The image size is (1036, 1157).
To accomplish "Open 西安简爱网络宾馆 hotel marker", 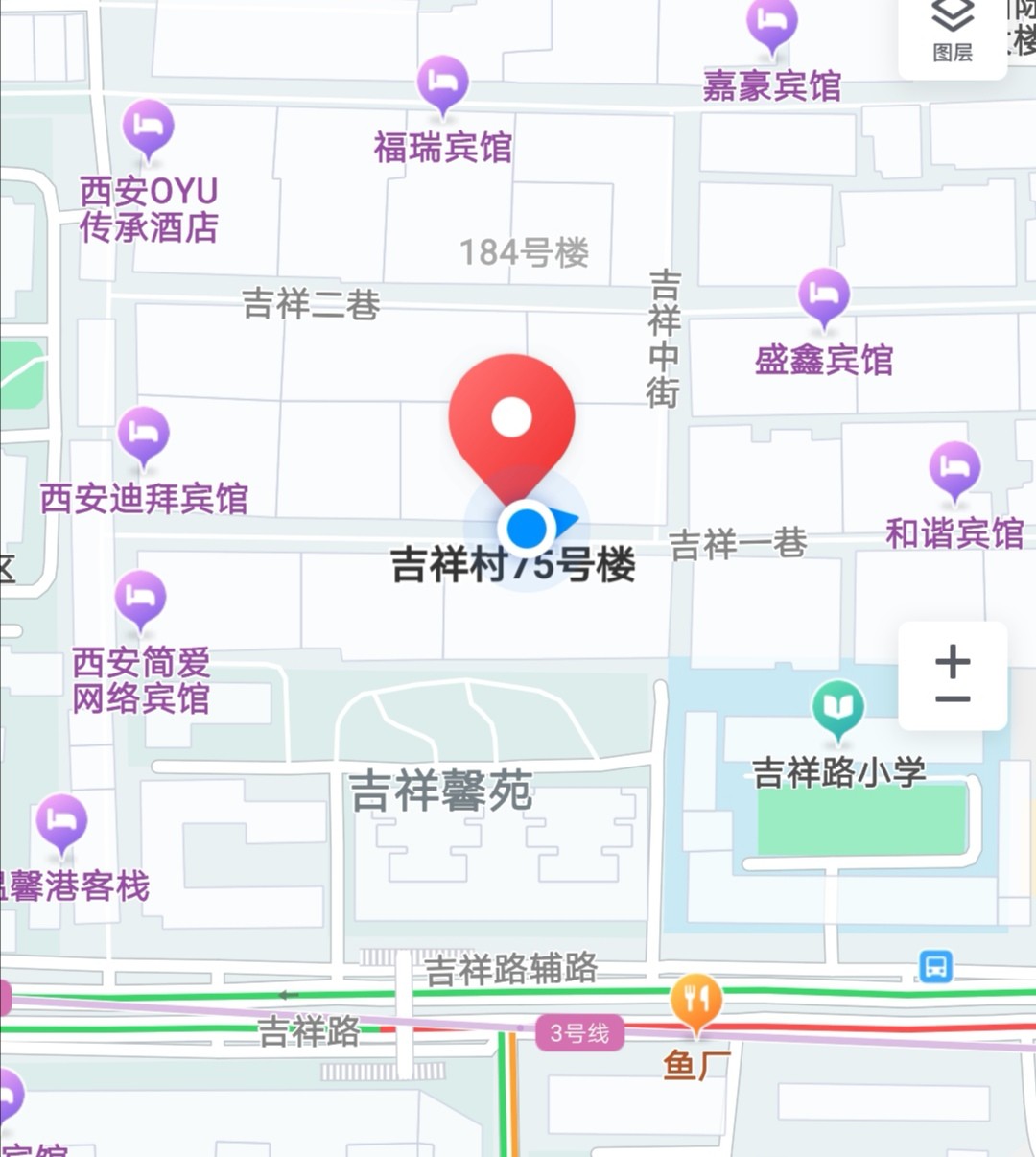I will (141, 597).
